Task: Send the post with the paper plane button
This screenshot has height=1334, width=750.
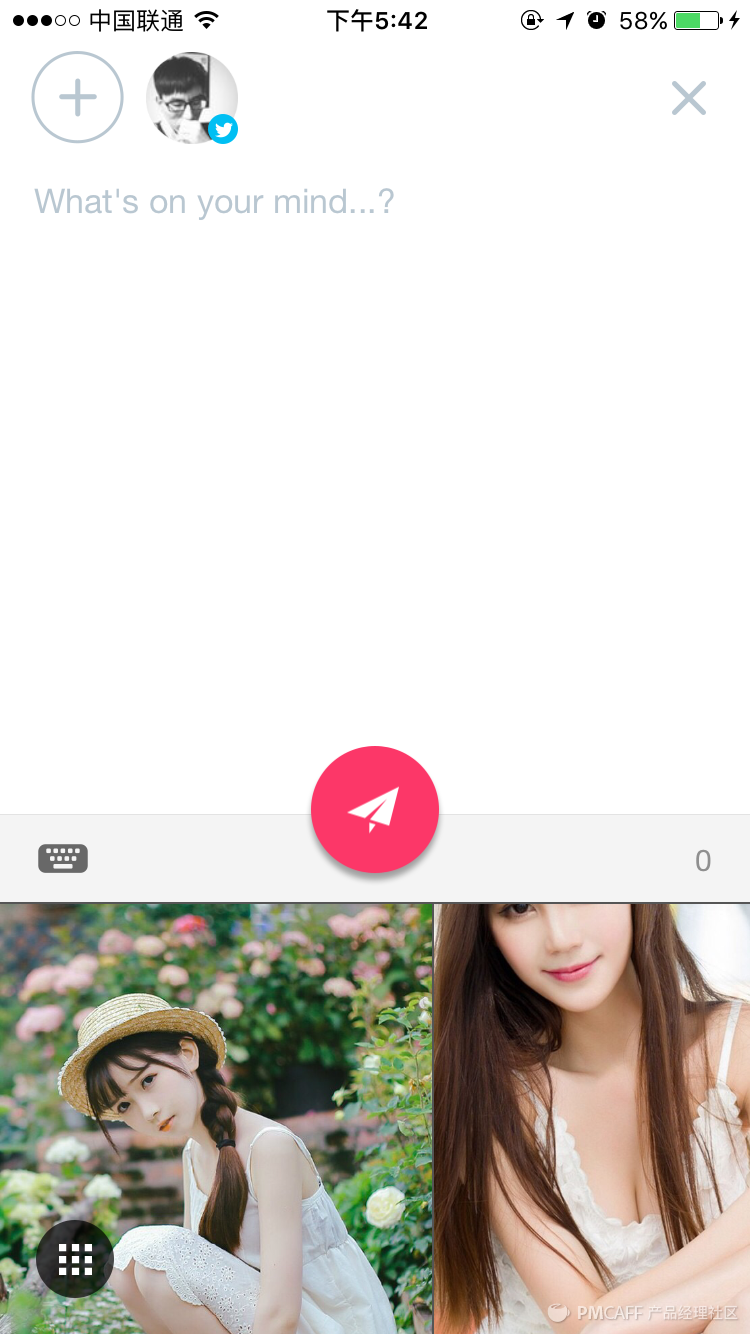Action: 374,809
